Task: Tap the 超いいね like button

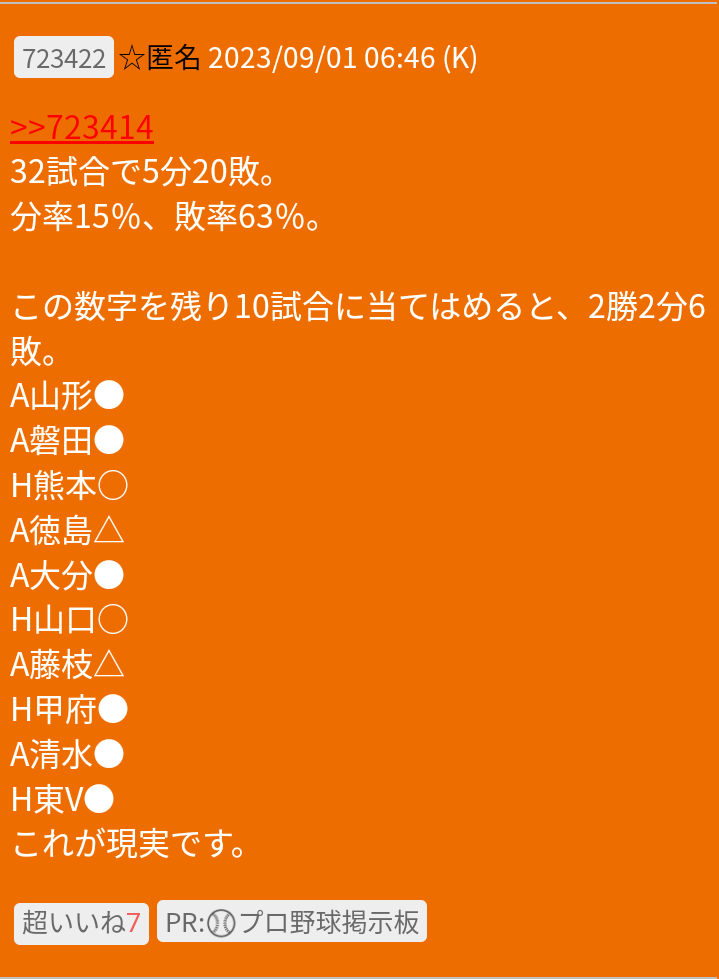Action: 82,922
